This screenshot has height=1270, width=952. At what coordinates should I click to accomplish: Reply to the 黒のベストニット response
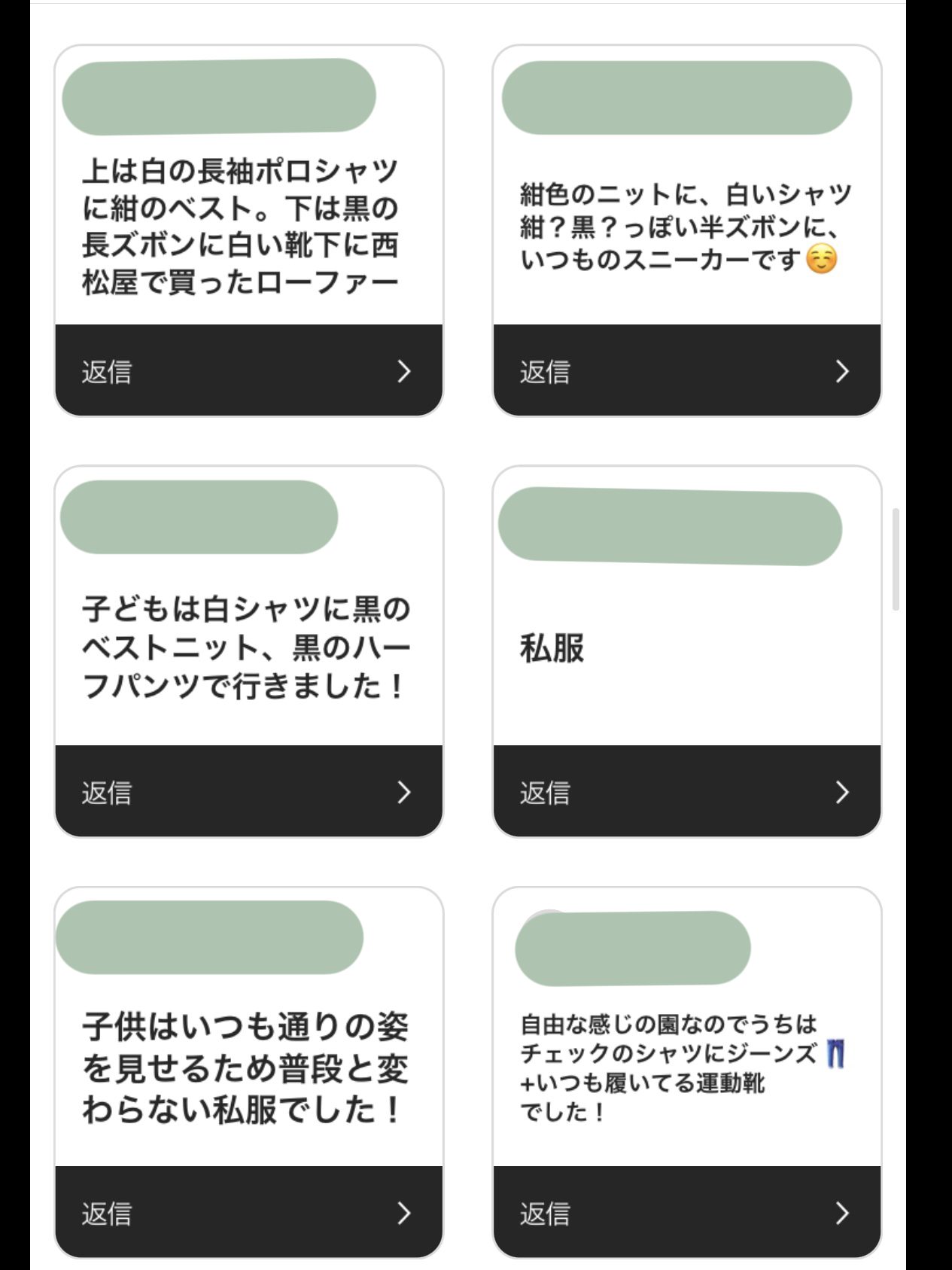pos(248,792)
